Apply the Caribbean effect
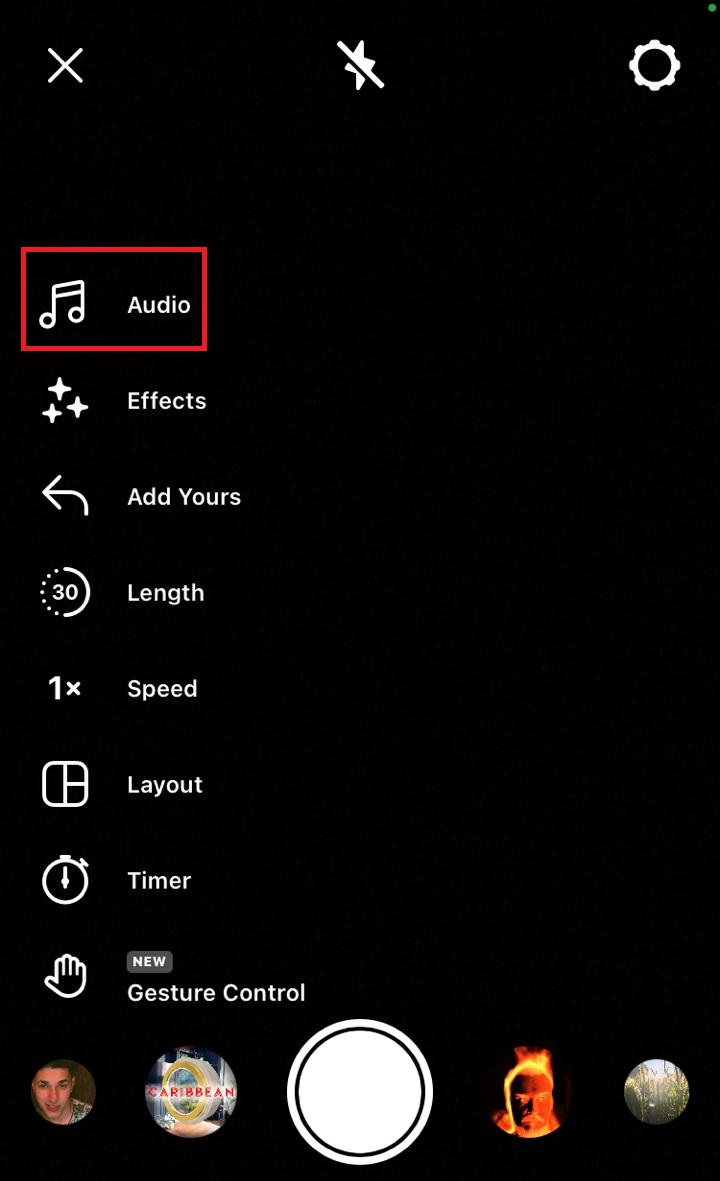Image resolution: width=720 pixels, height=1181 pixels. pos(191,1092)
